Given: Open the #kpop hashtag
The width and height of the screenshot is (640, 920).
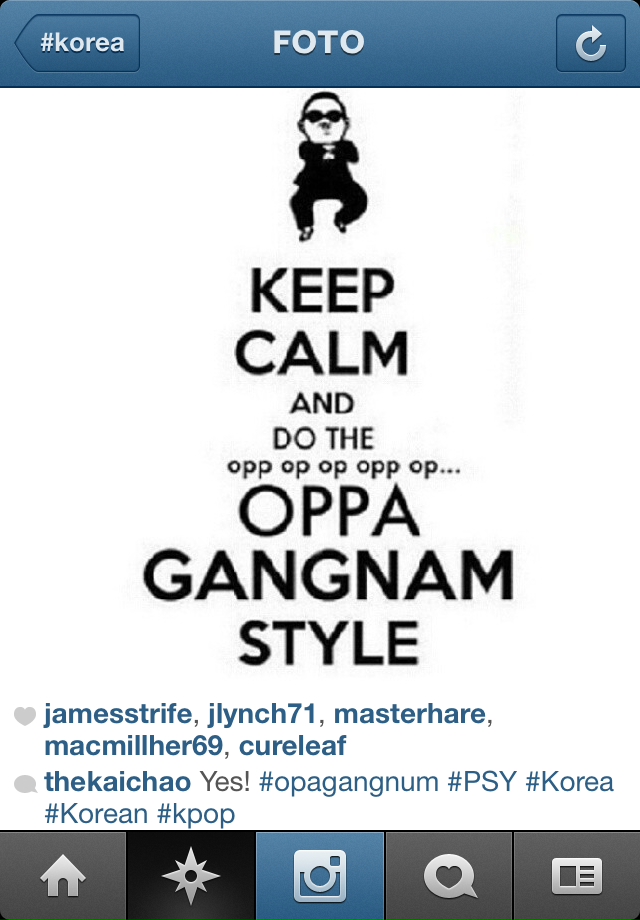Looking at the screenshot, I should 196,814.
